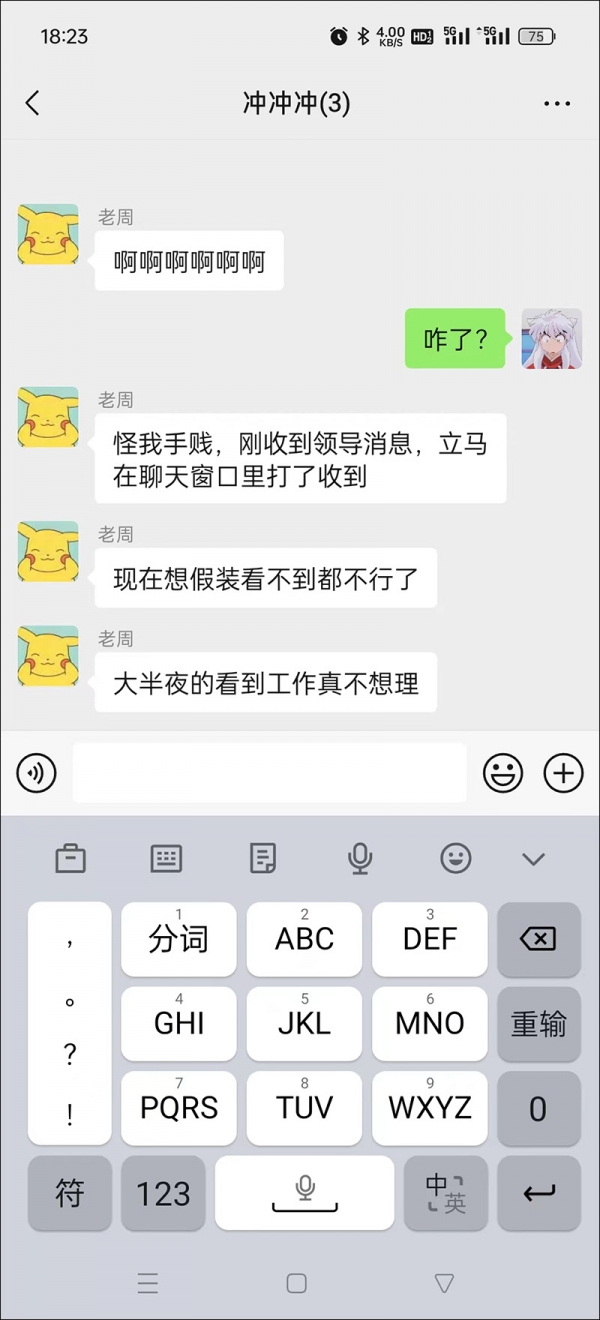This screenshot has height=1320, width=600.
Task: Toggle 中/英 language input
Action: [x=445, y=1193]
